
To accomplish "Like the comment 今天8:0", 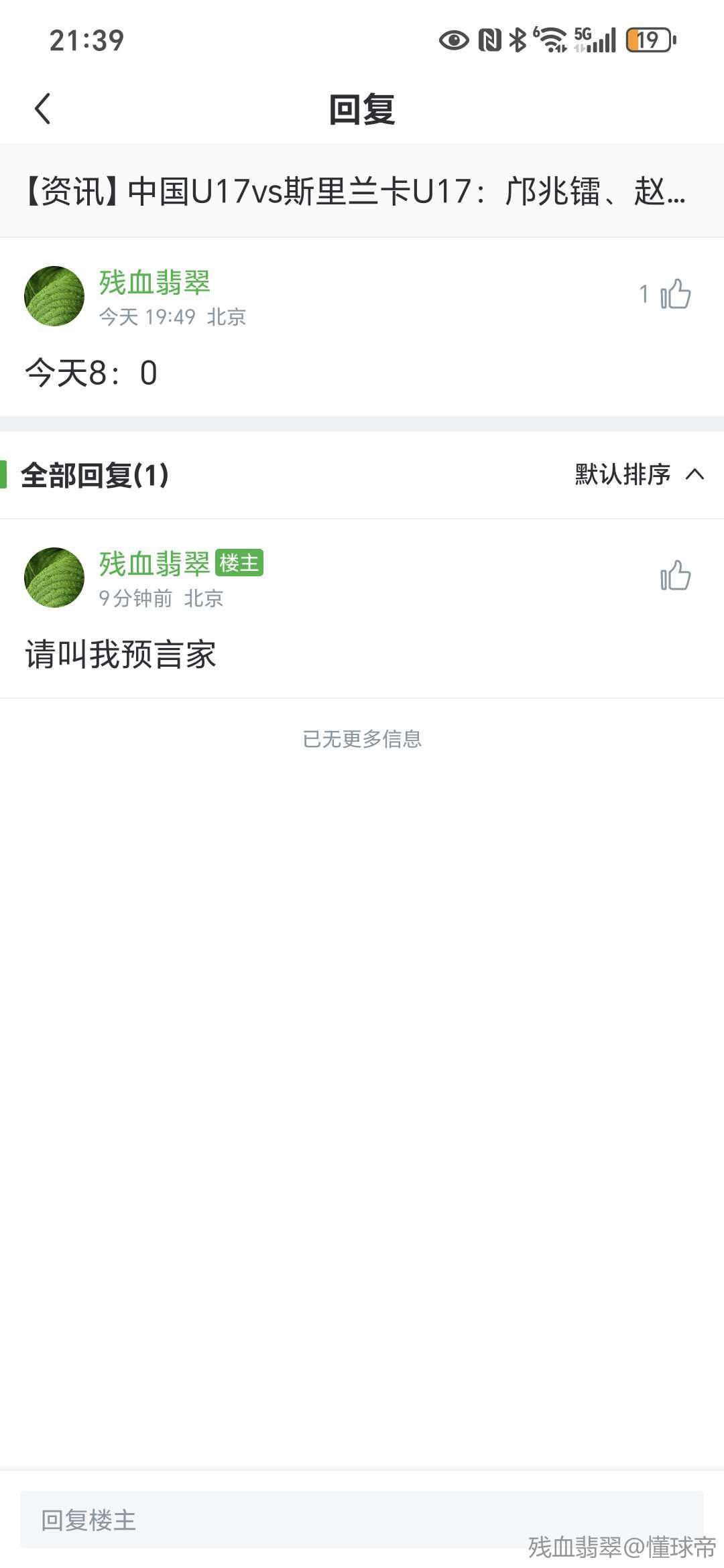I will click(675, 294).
